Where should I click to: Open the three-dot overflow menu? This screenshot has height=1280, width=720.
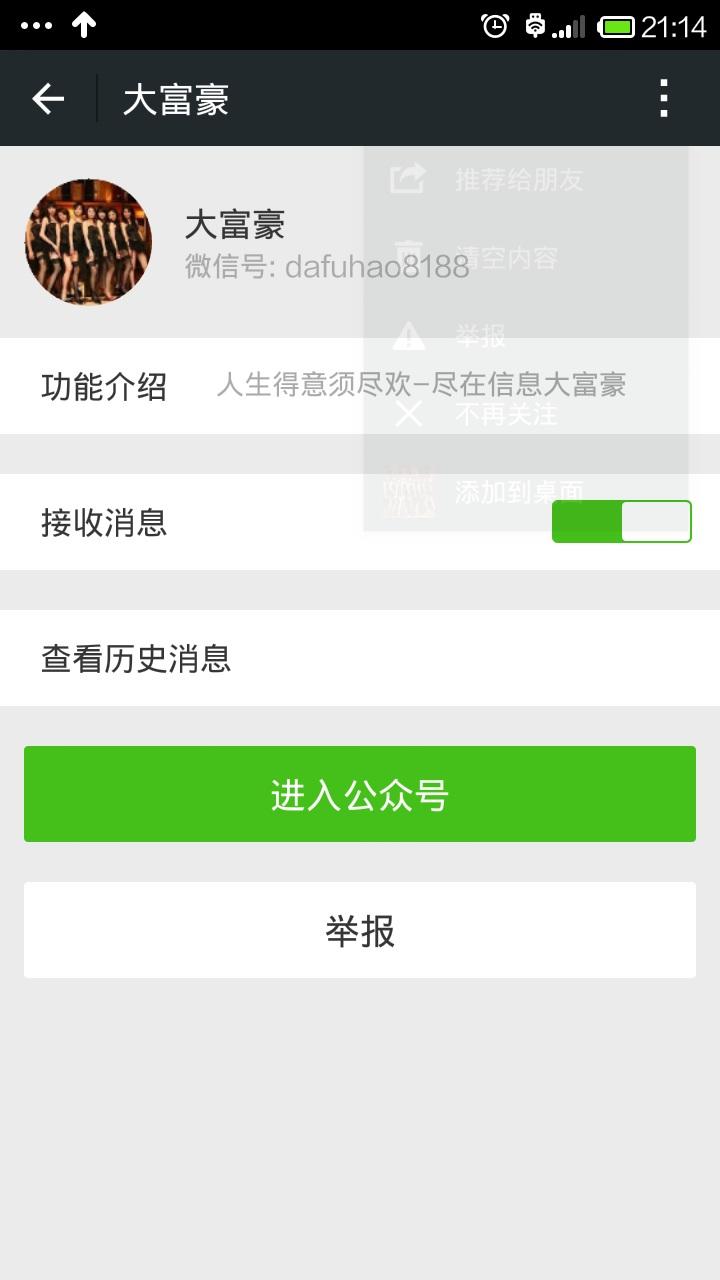click(x=663, y=97)
